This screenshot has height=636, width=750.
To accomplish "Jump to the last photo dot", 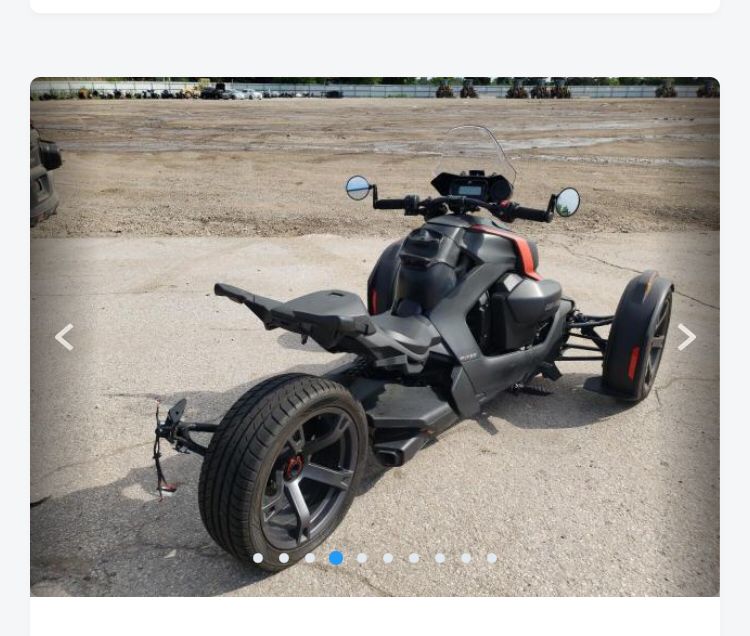I will 492,558.
